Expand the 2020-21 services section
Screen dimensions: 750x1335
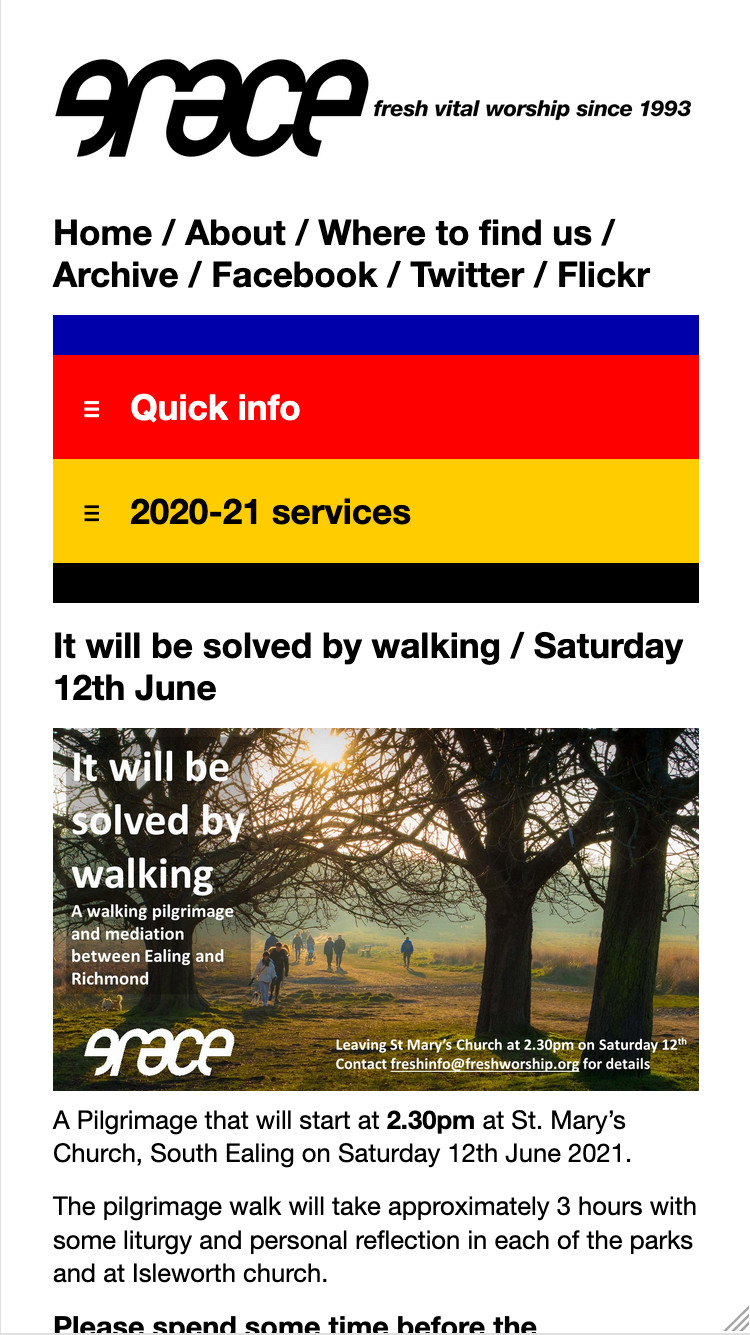(270, 512)
